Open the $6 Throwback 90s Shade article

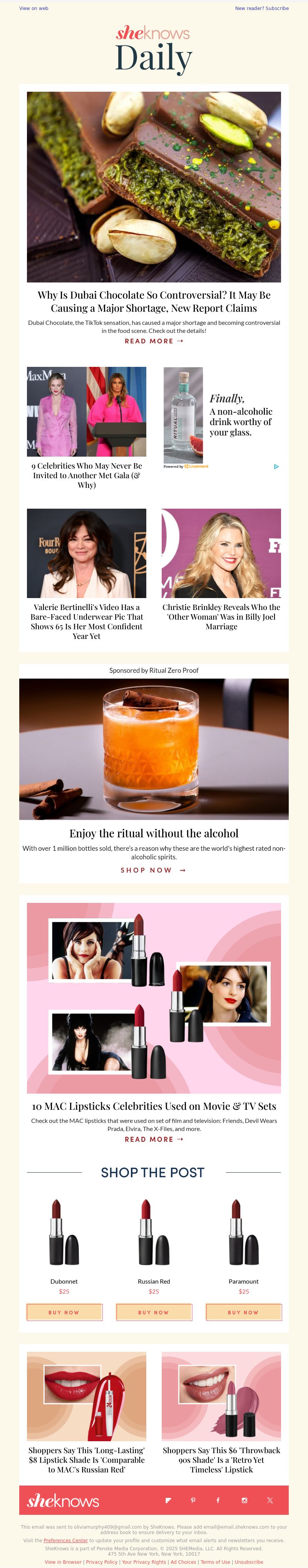[x=221, y=1460]
